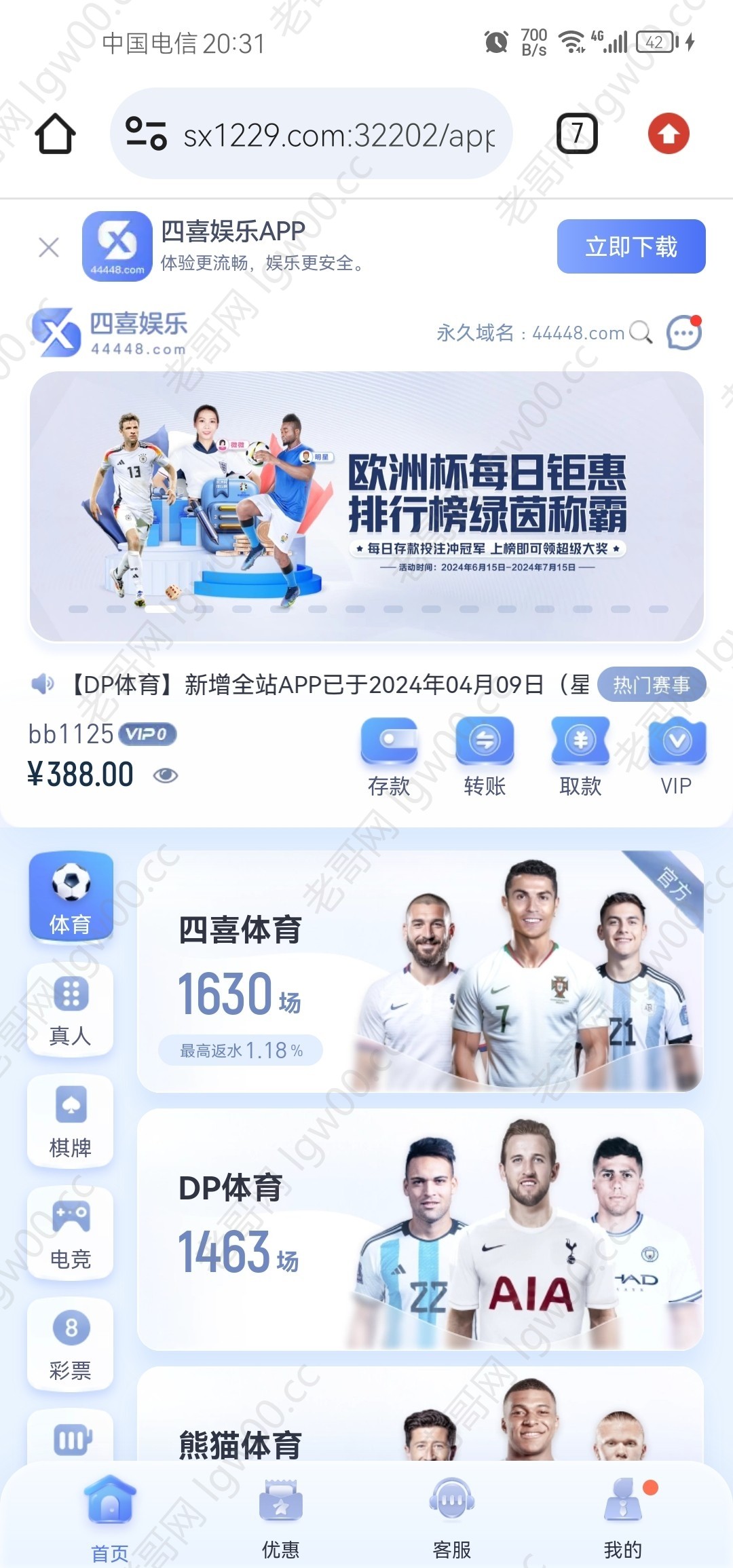This screenshot has height=1568, width=733.
Task: Hide the balance with the eye icon
Action: pyautogui.click(x=166, y=775)
